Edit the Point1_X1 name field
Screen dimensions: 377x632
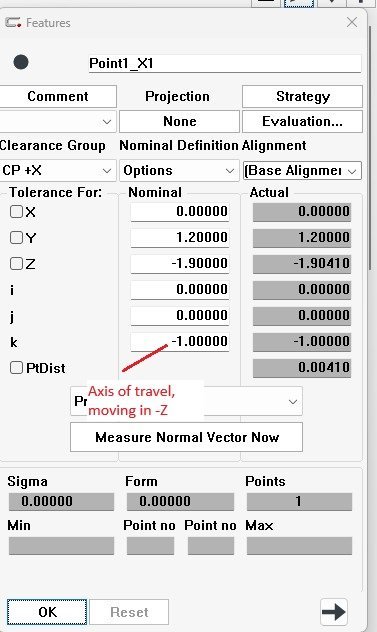(225, 64)
